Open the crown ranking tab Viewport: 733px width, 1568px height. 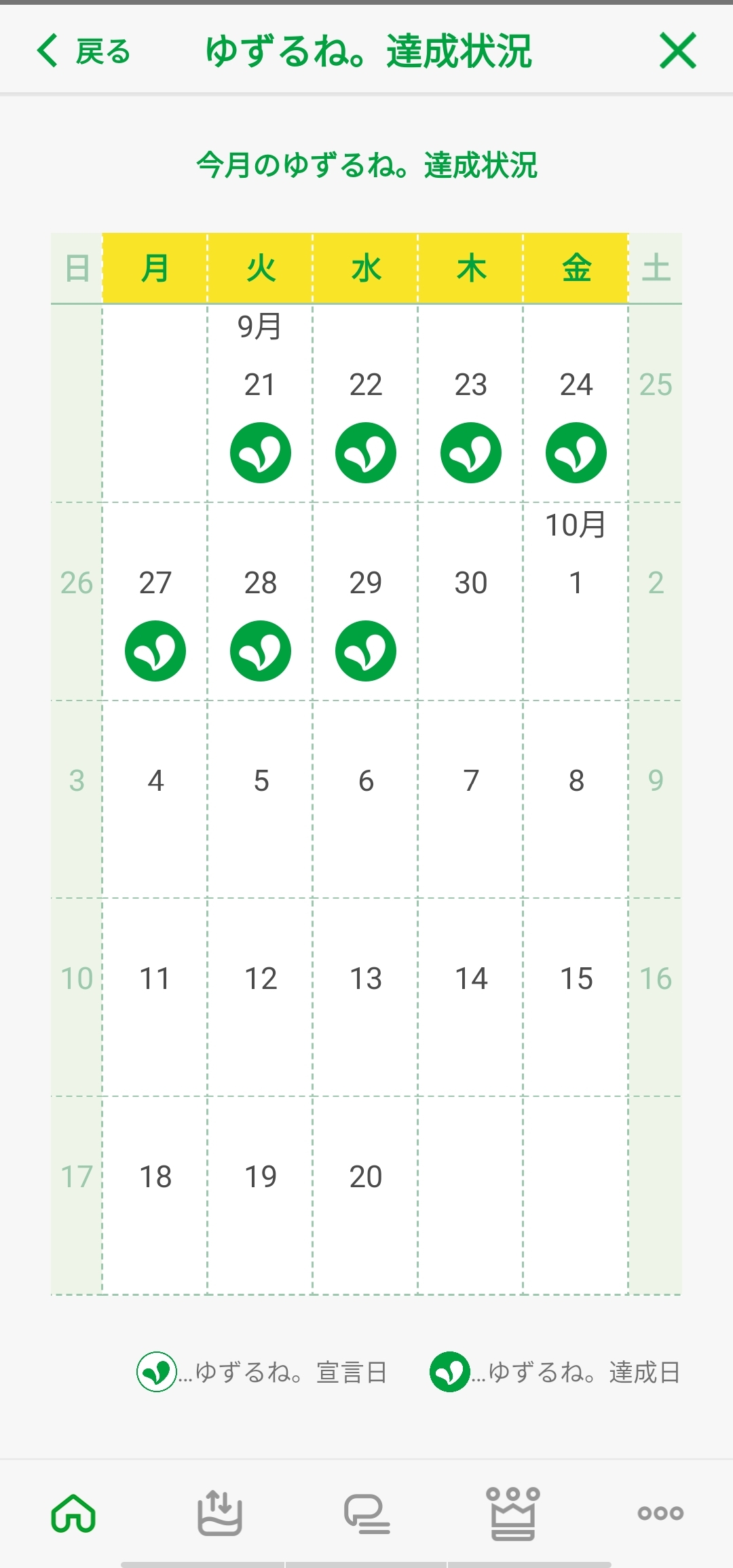(x=513, y=1514)
